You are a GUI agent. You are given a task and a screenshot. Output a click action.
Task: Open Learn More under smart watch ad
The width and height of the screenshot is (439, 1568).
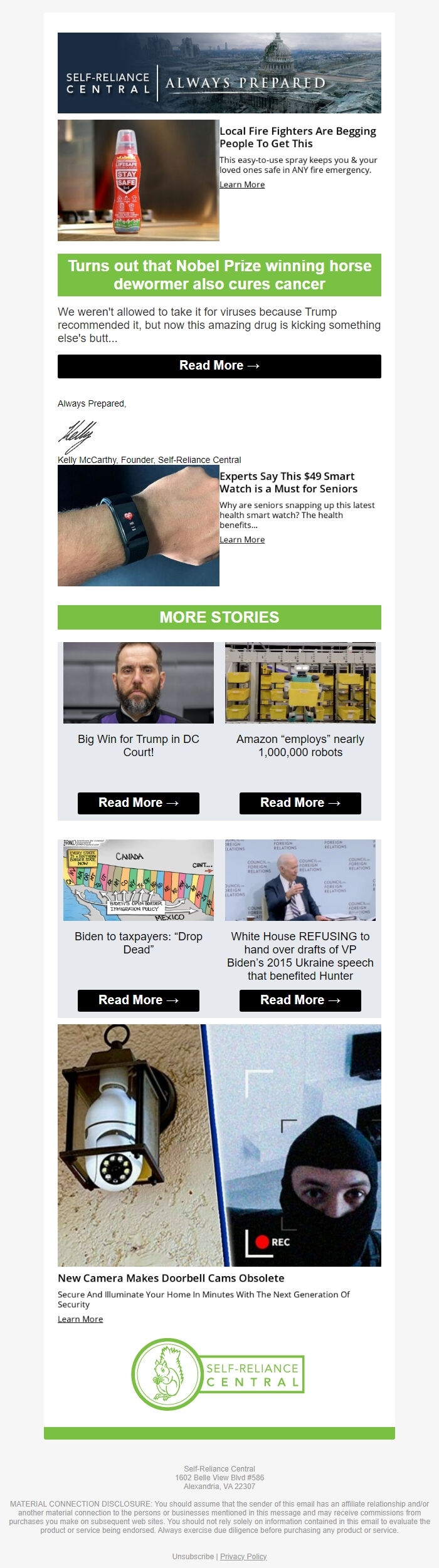pos(241,539)
